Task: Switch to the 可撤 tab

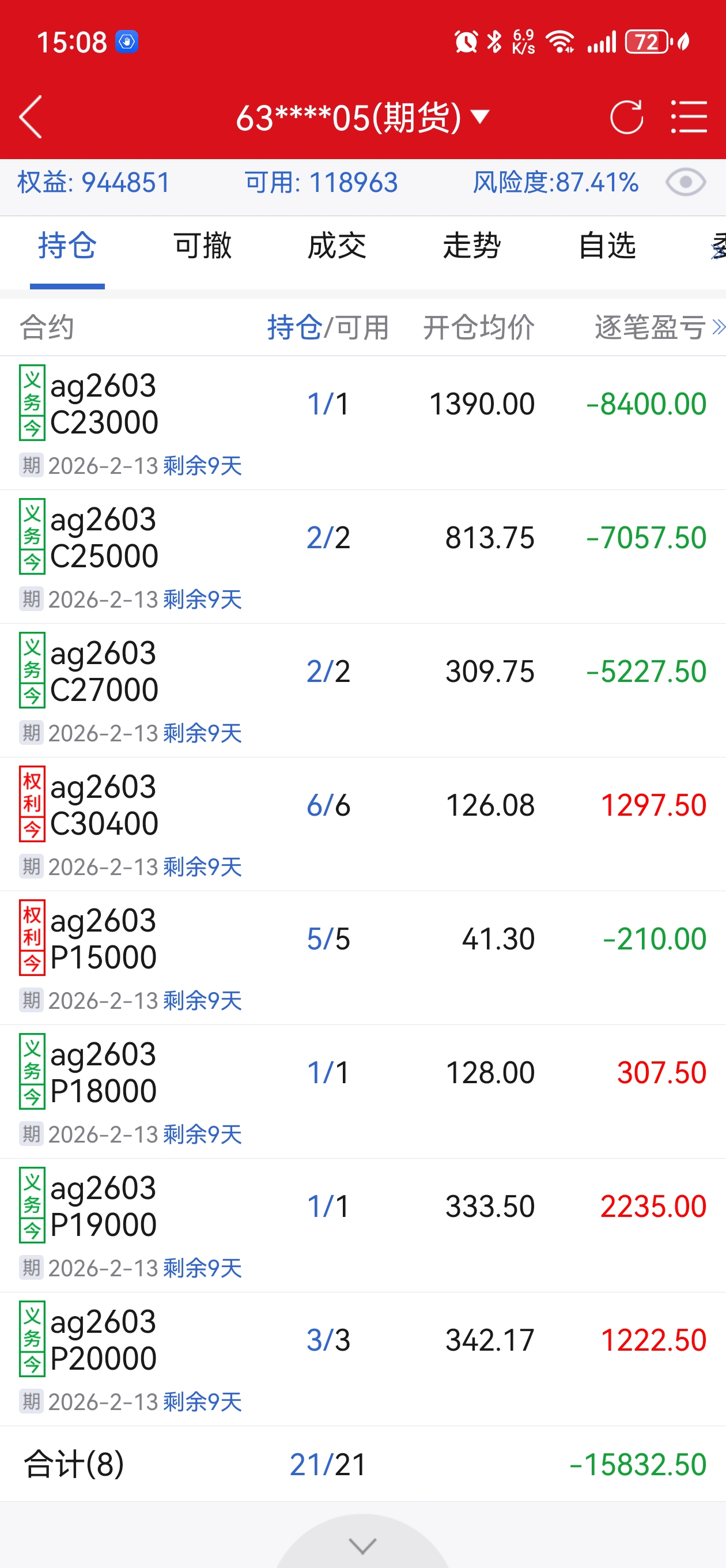Action: click(202, 247)
